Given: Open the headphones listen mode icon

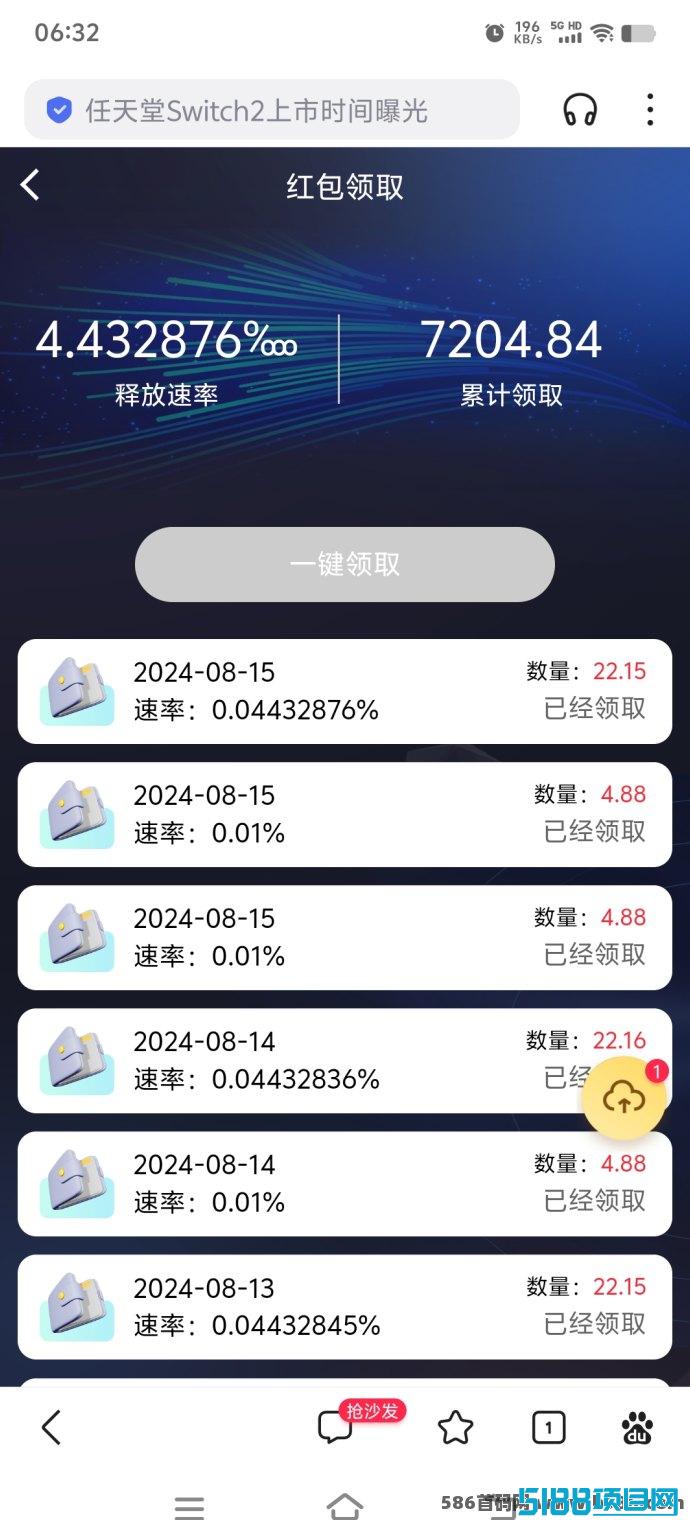Looking at the screenshot, I should click(580, 110).
